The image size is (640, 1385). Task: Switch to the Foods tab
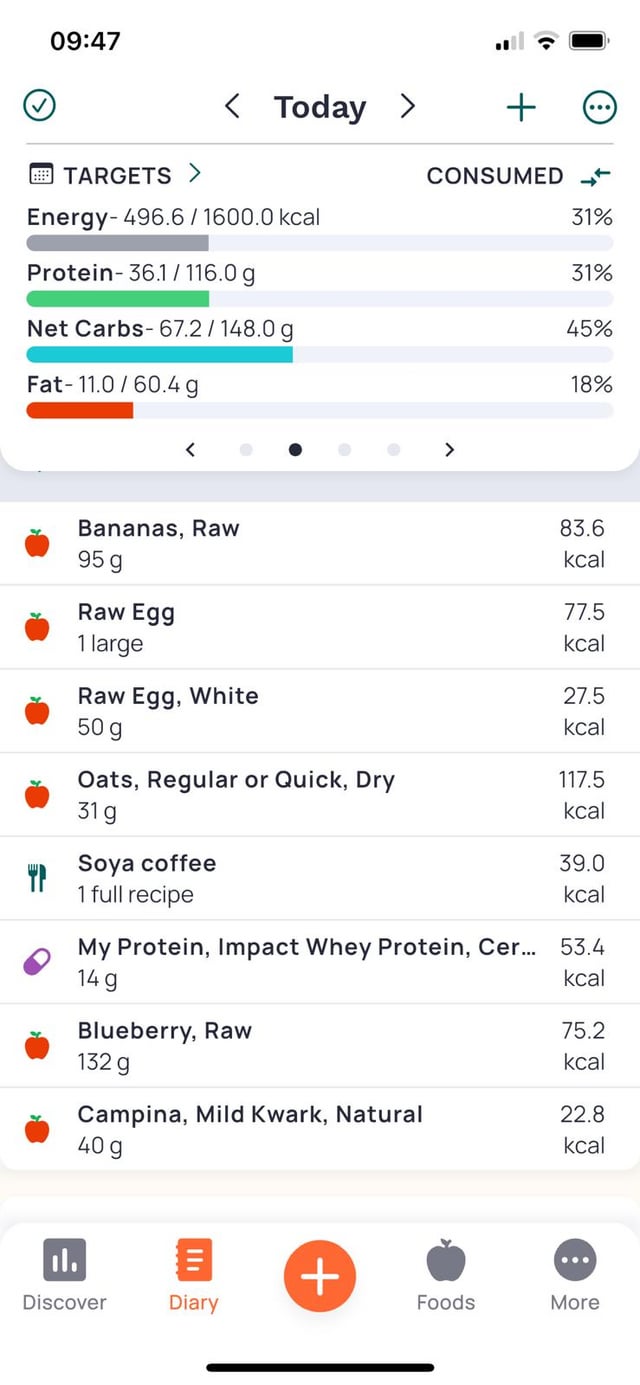coord(446,1275)
